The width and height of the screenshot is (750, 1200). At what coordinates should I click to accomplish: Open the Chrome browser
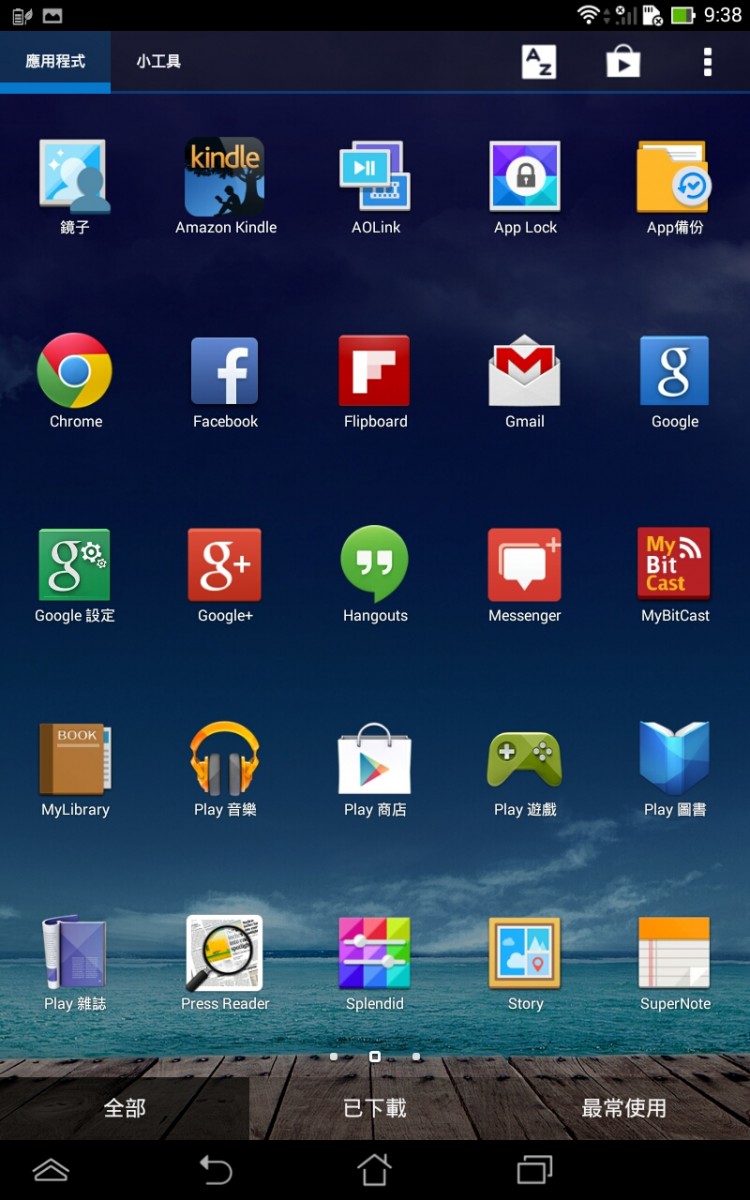[75, 372]
